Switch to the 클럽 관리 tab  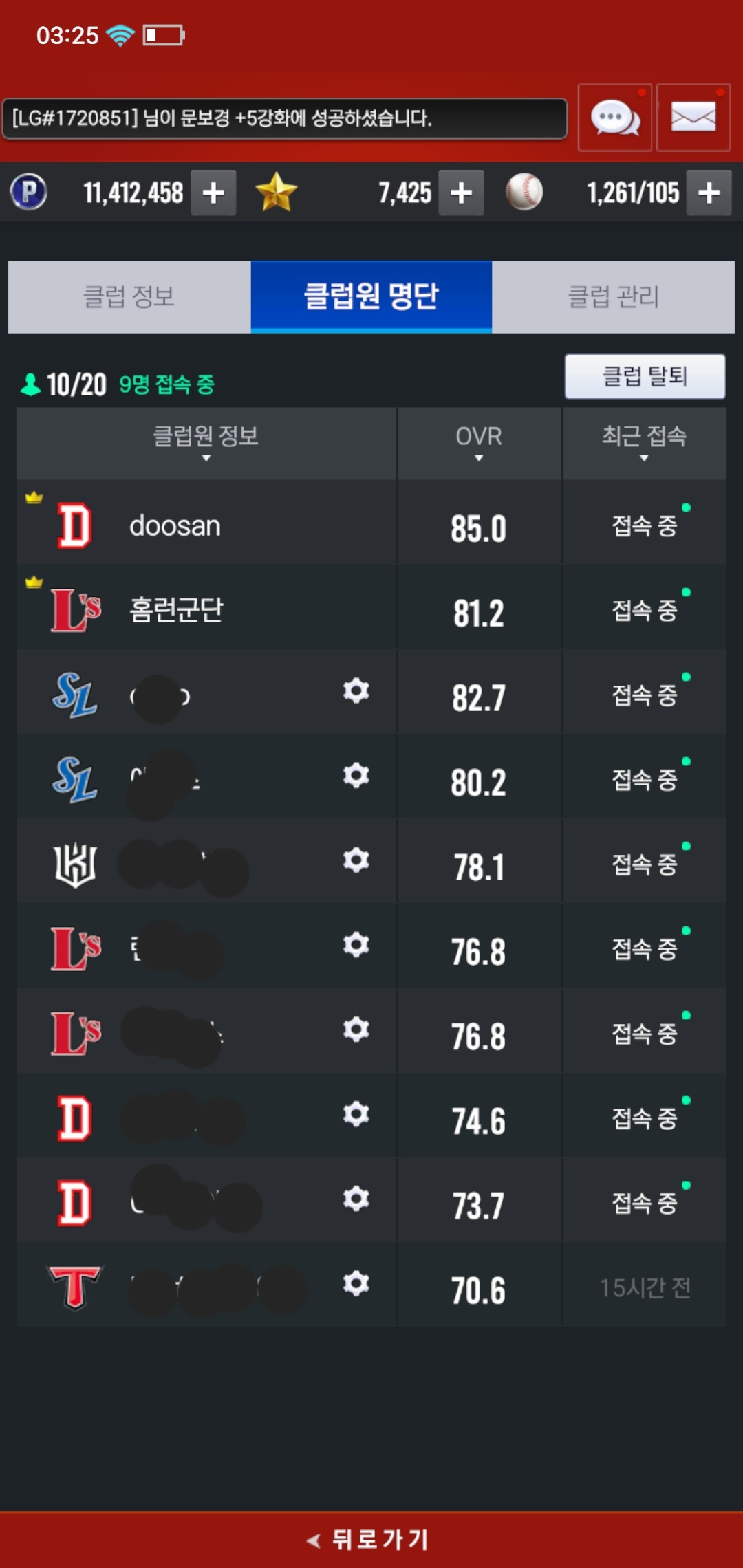click(x=613, y=297)
